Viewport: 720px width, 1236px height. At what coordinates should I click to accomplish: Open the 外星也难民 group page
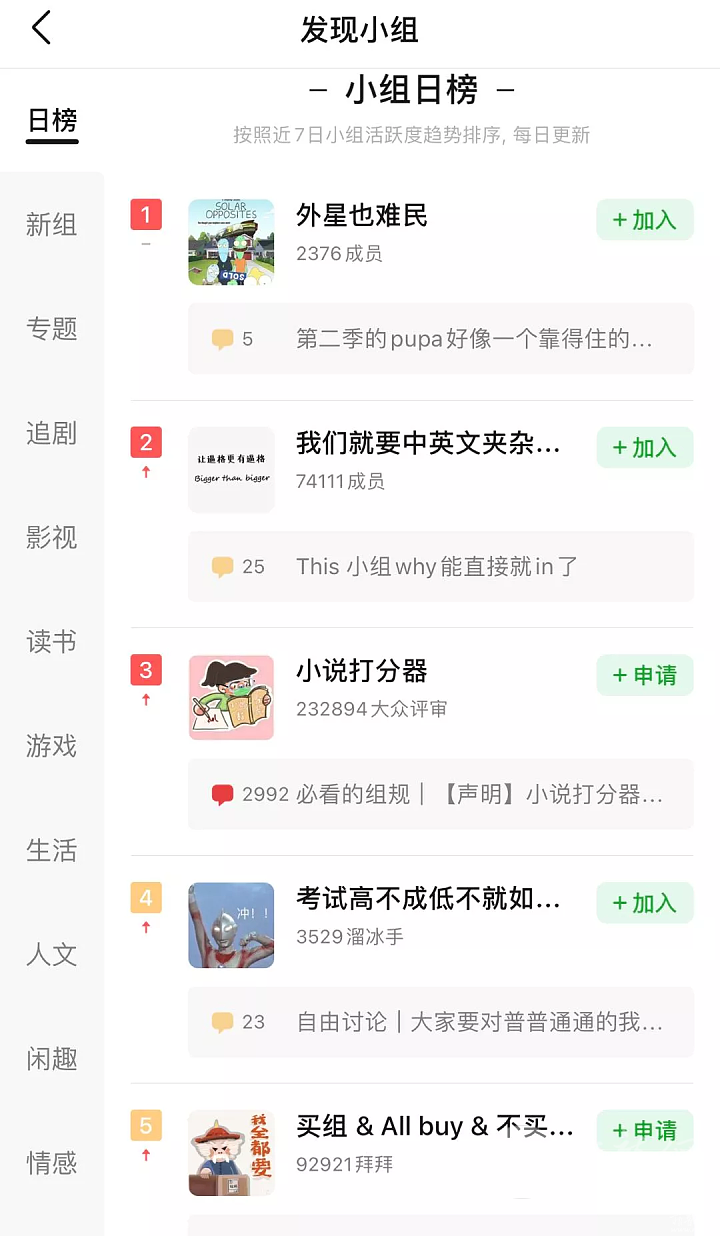[361, 215]
